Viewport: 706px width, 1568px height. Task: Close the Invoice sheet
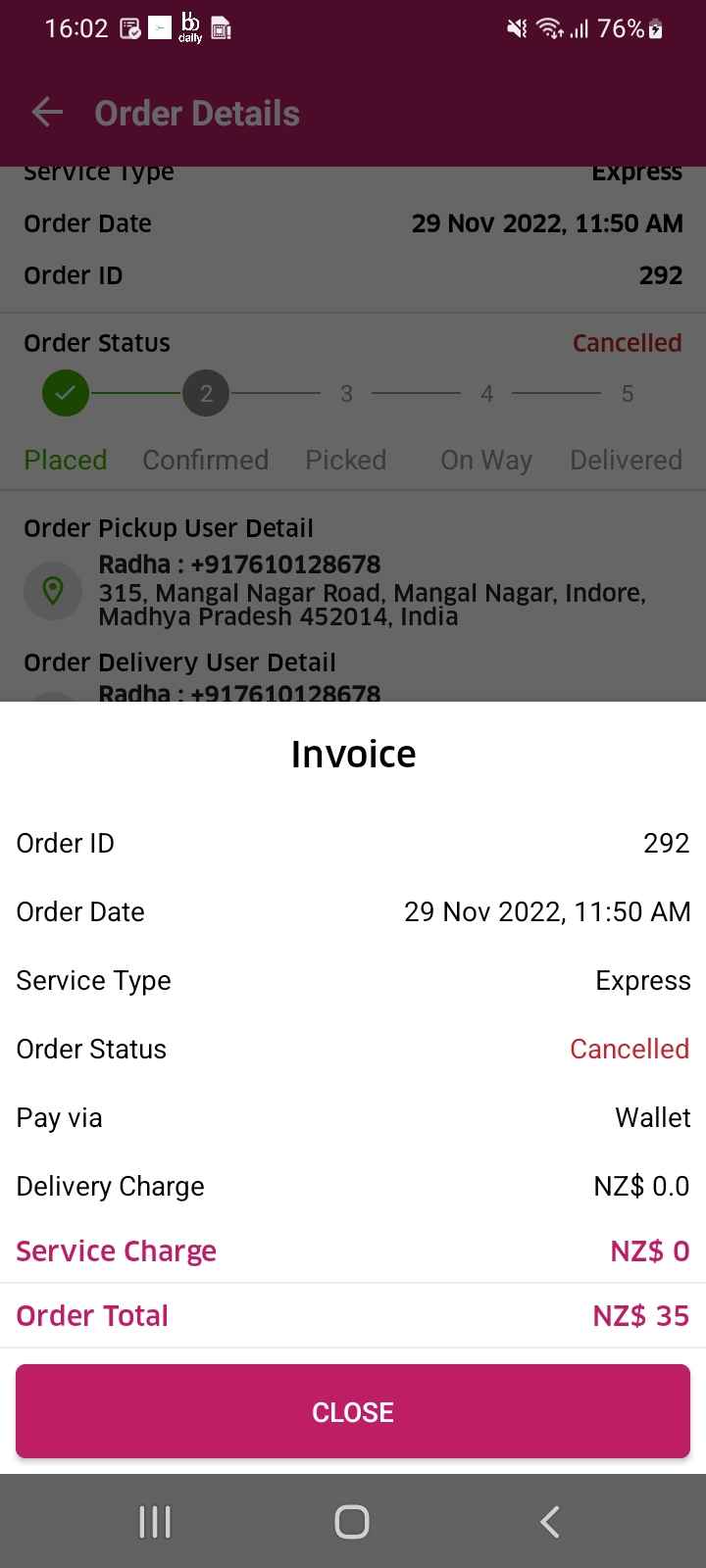(353, 1411)
